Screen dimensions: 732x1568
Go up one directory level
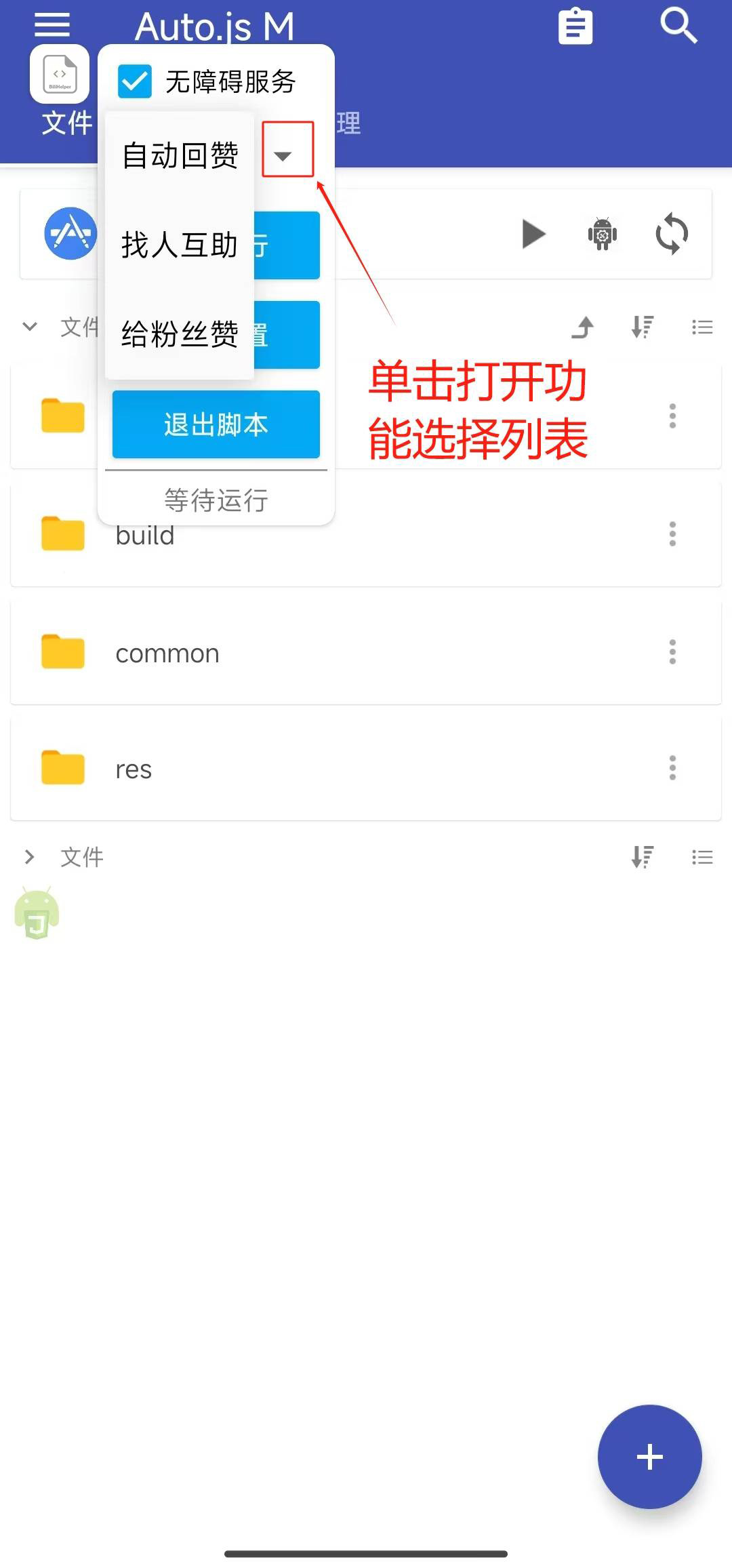pyautogui.click(x=582, y=327)
